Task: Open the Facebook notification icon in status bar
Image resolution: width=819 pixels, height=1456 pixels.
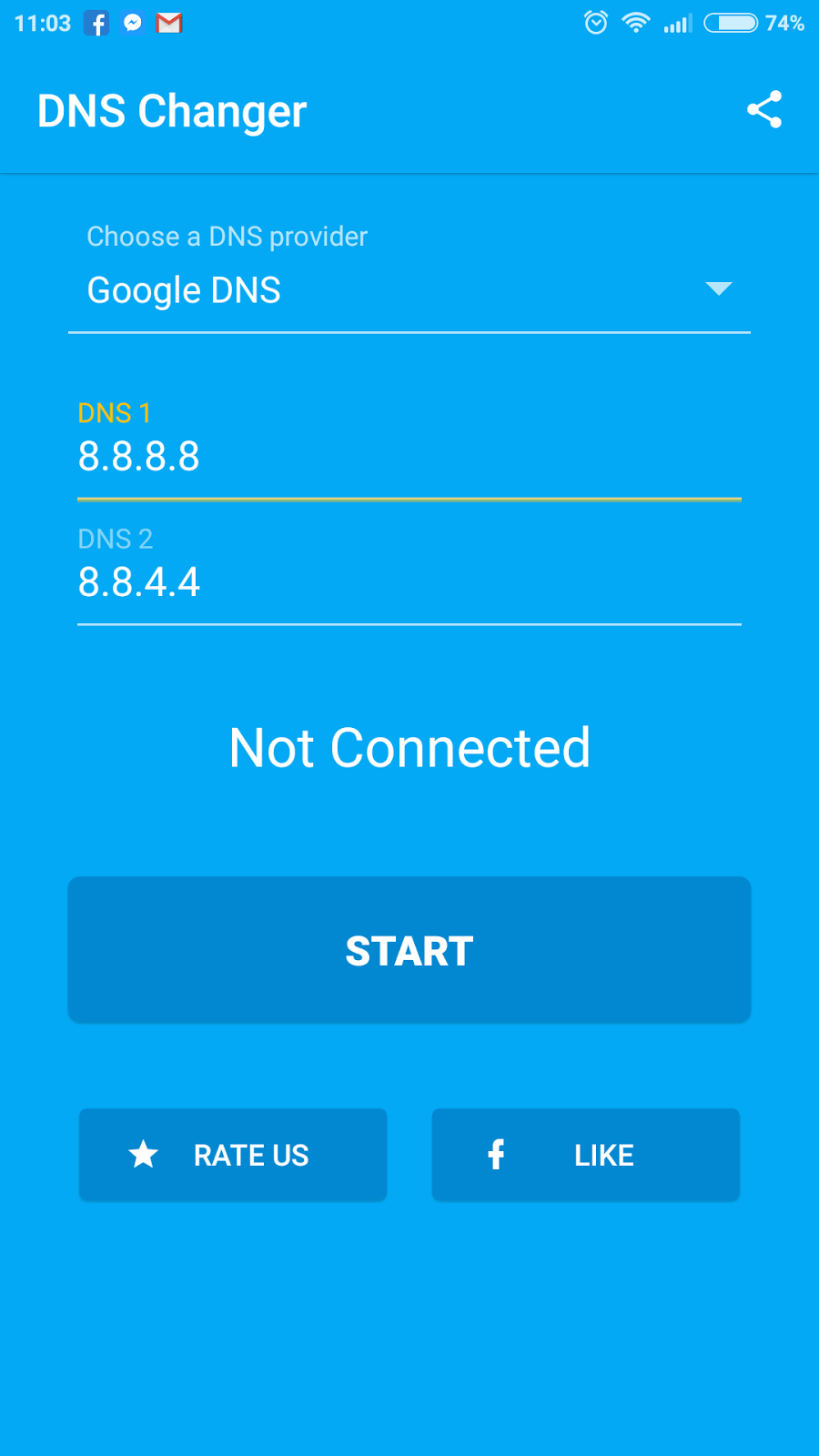Action: (96, 23)
